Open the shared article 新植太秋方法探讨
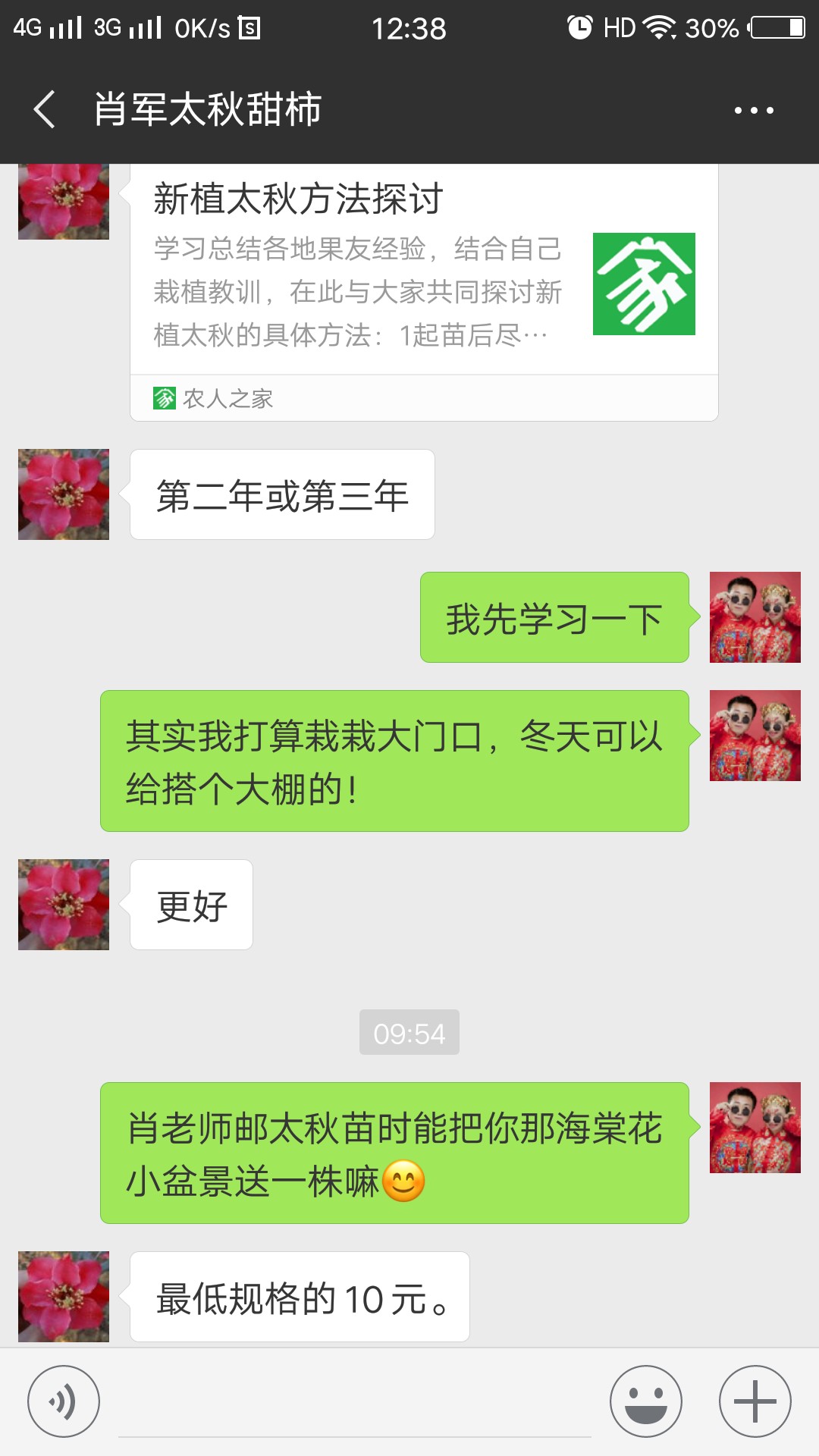Viewport: 819px width, 1456px height. click(x=423, y=288)
